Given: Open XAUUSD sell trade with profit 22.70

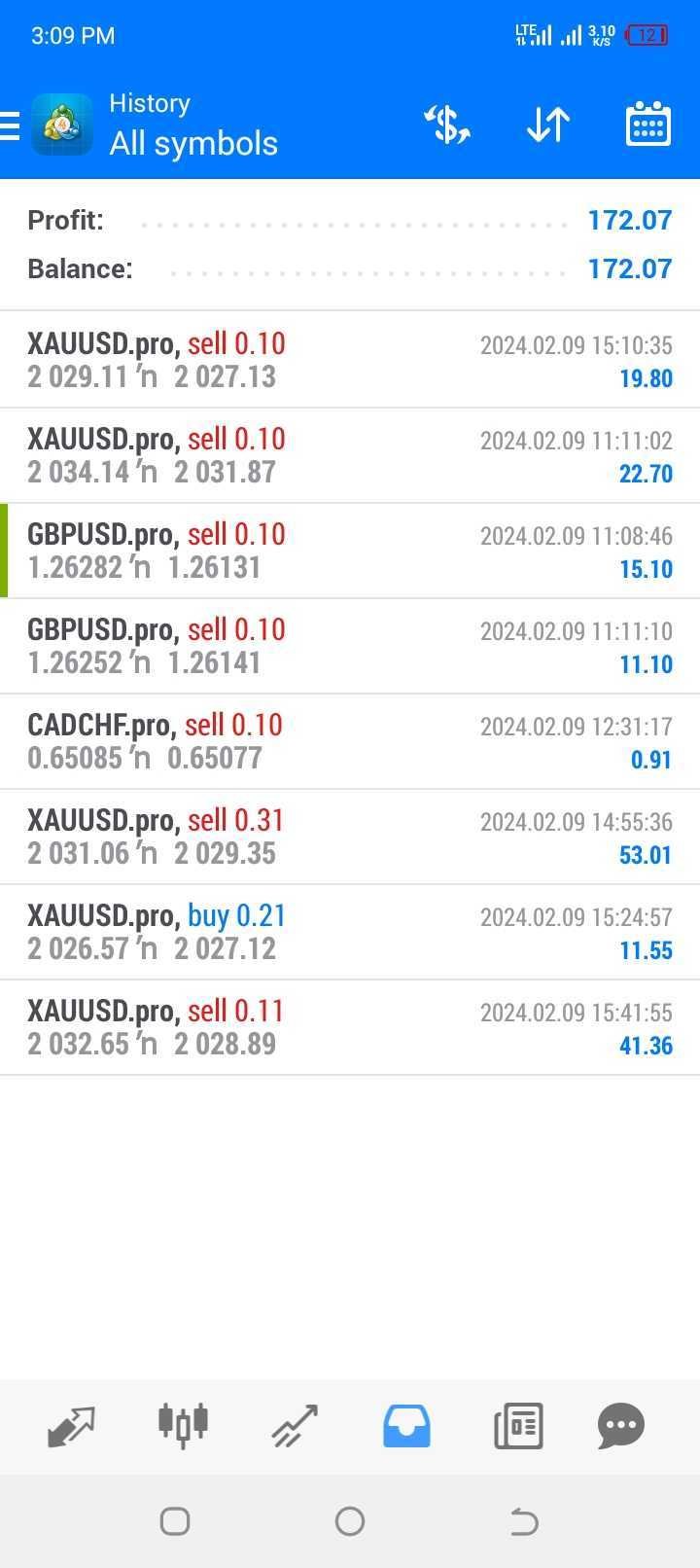Looking at the screenshot, I should (350, 455).
